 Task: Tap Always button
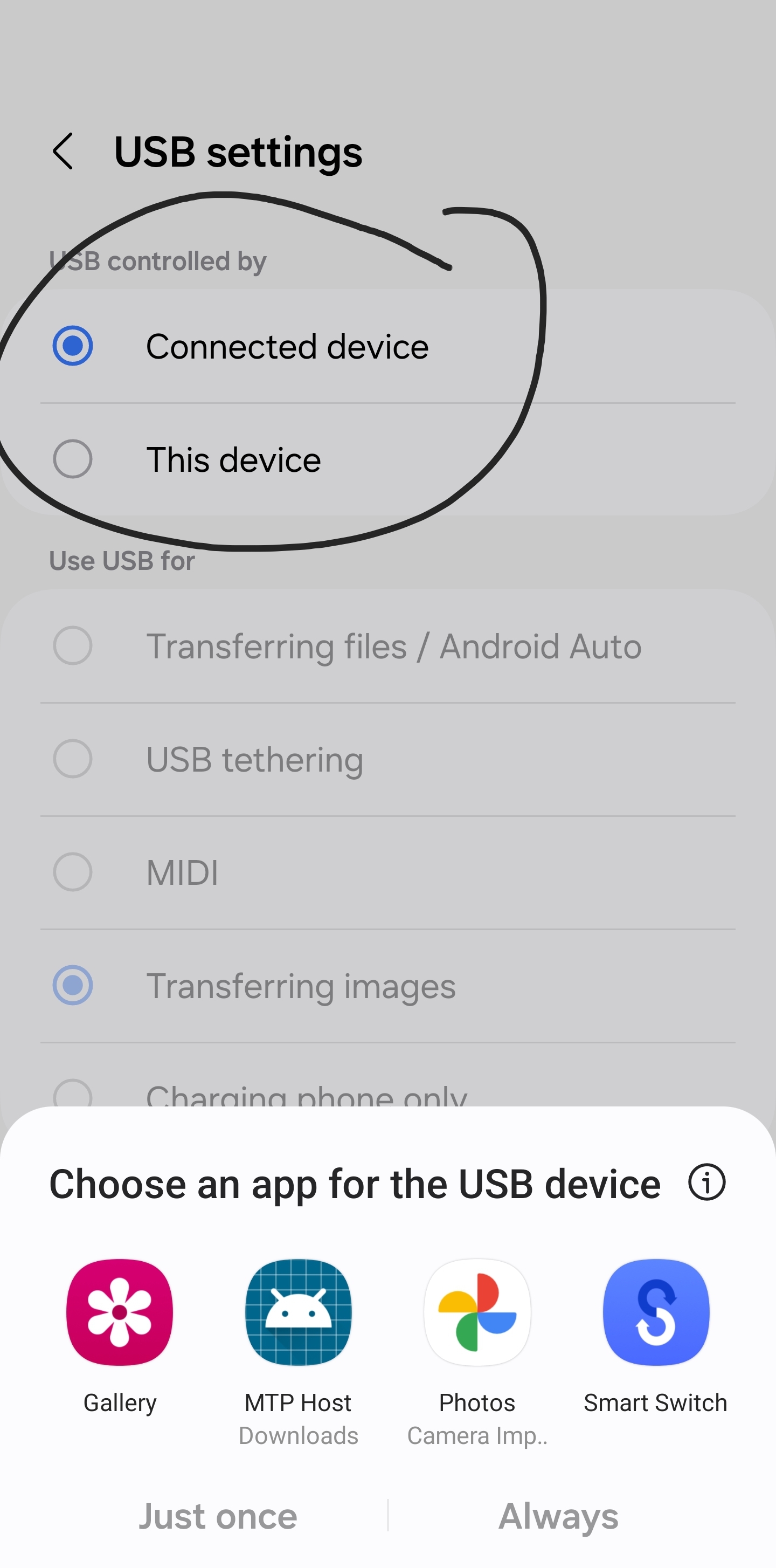pos(558,1516)
